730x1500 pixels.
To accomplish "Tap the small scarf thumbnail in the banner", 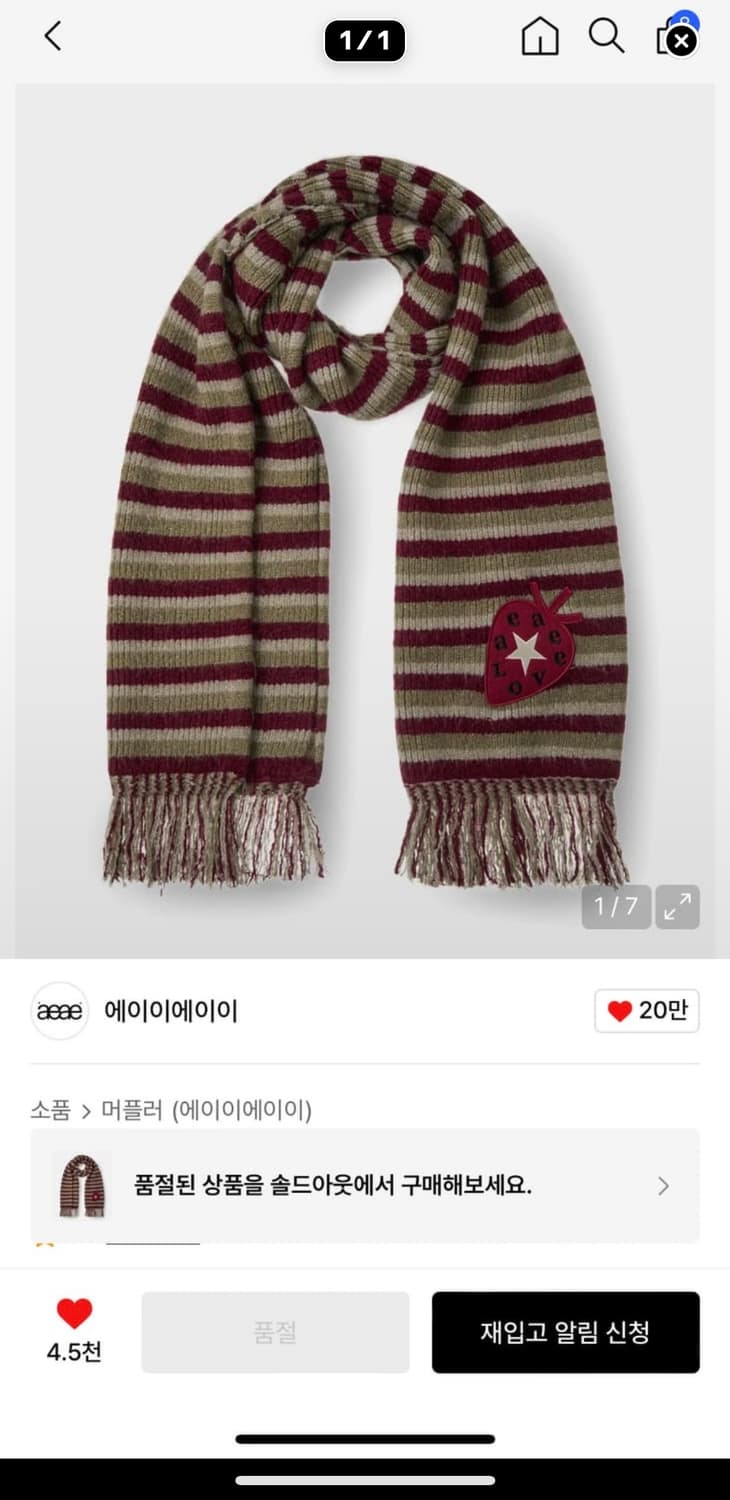I will coord(82,1185).
